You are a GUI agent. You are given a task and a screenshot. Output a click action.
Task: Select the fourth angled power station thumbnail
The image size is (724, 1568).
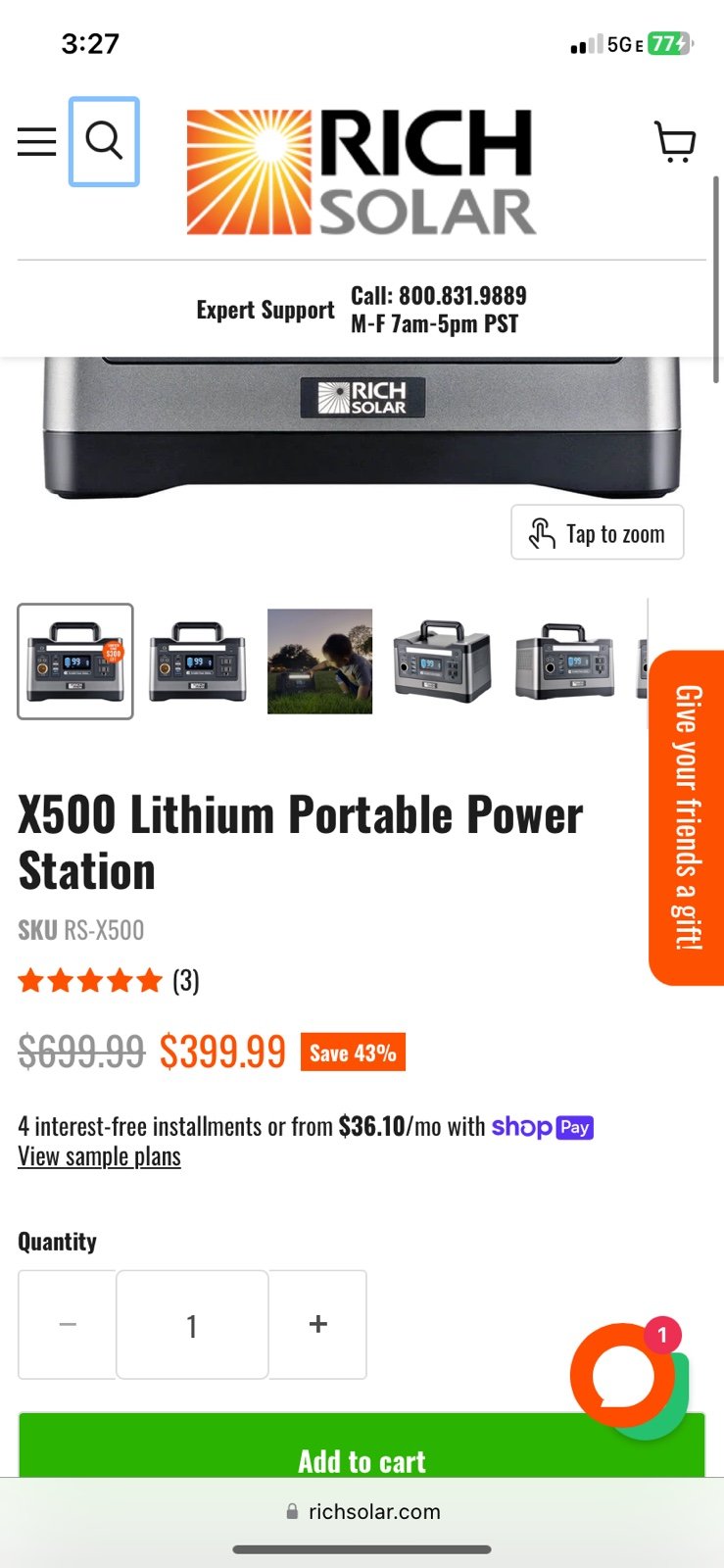[x=442, y=661]
